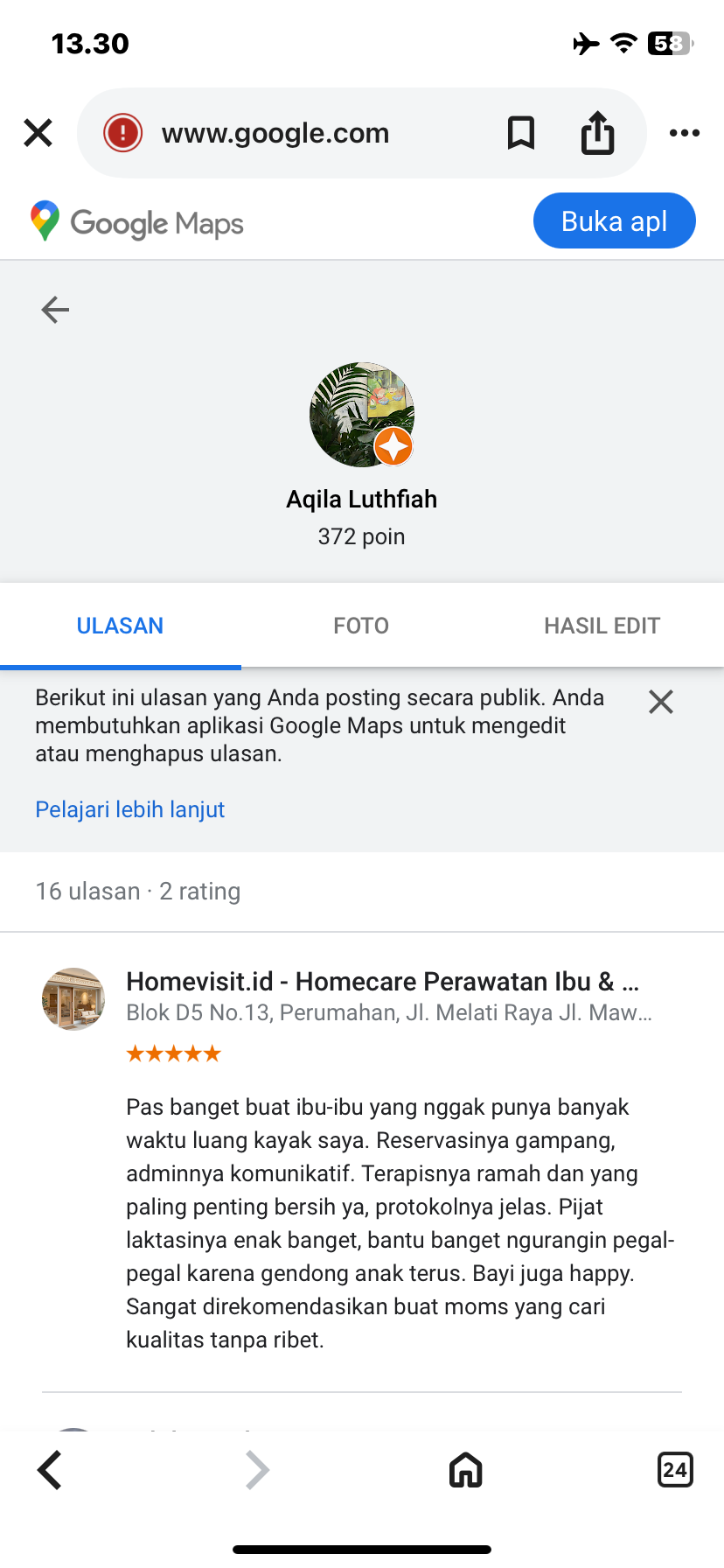The width and height of the screenshot is (724, 1568).
Task: Close the browser page with X
Action: (x=38, y=133)
